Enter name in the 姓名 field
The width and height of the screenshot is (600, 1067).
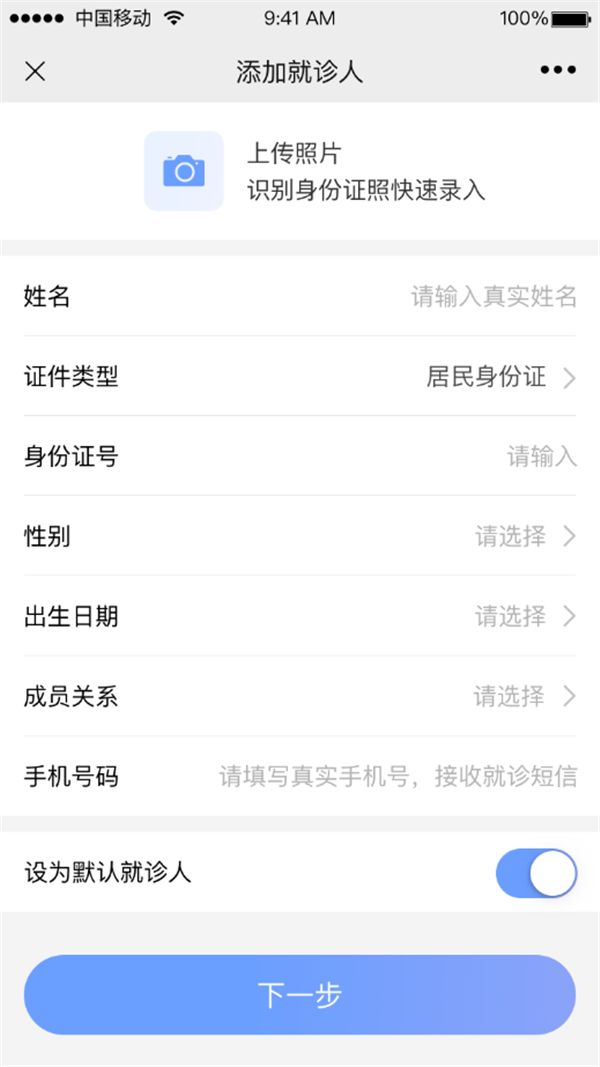pyautogui.click(x=300, y=297)
